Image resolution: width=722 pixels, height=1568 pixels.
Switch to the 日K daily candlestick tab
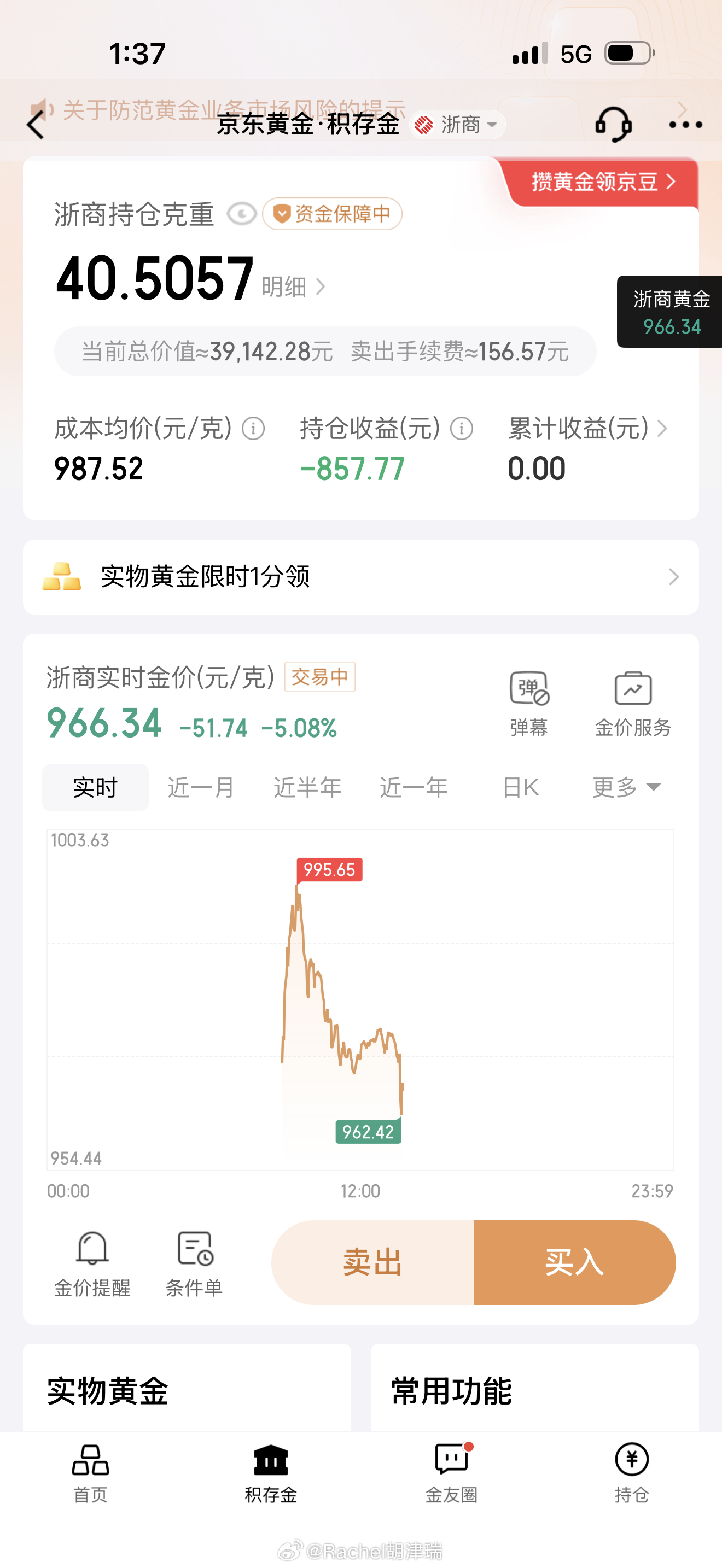pos(521,786)
